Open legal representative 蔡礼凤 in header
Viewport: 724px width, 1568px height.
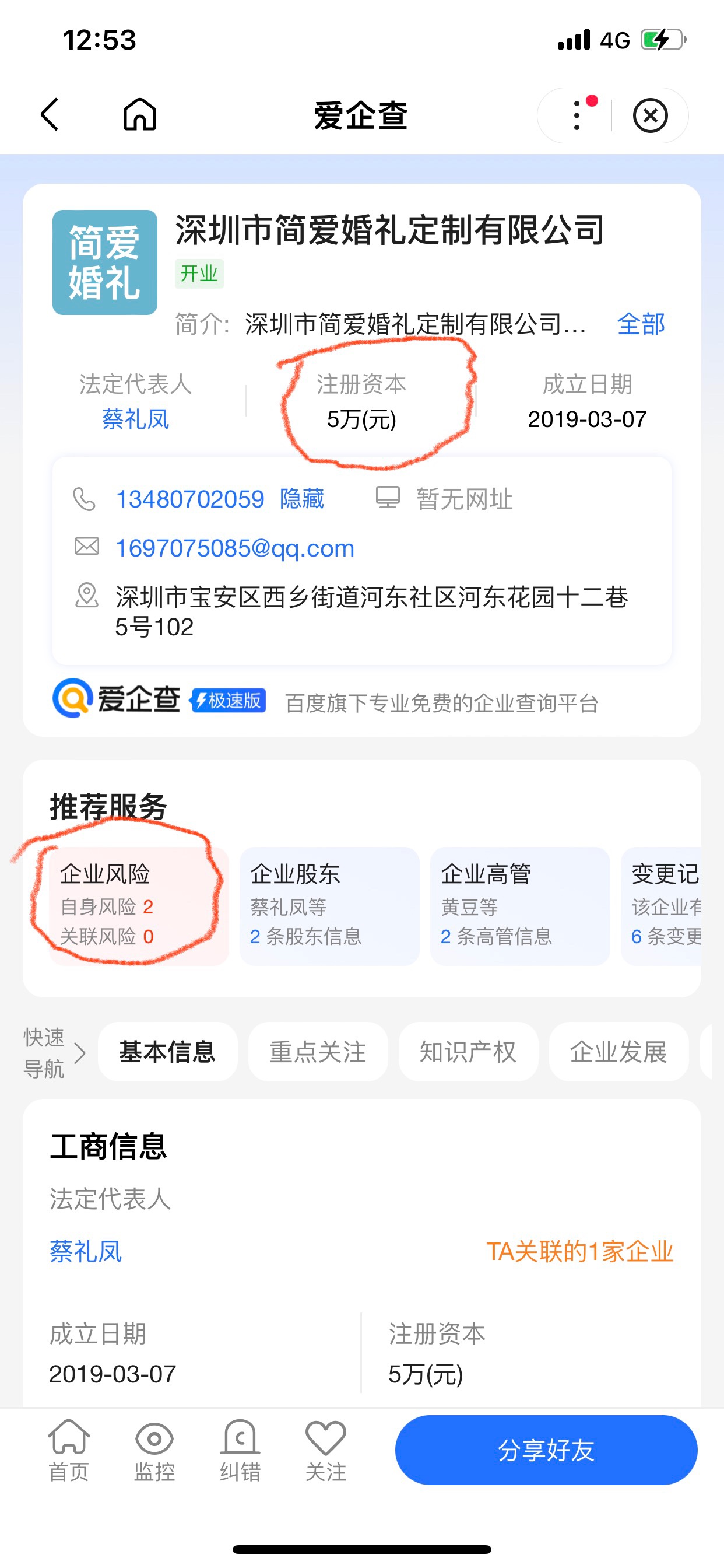pyautogui.click(x=135, y=419)
